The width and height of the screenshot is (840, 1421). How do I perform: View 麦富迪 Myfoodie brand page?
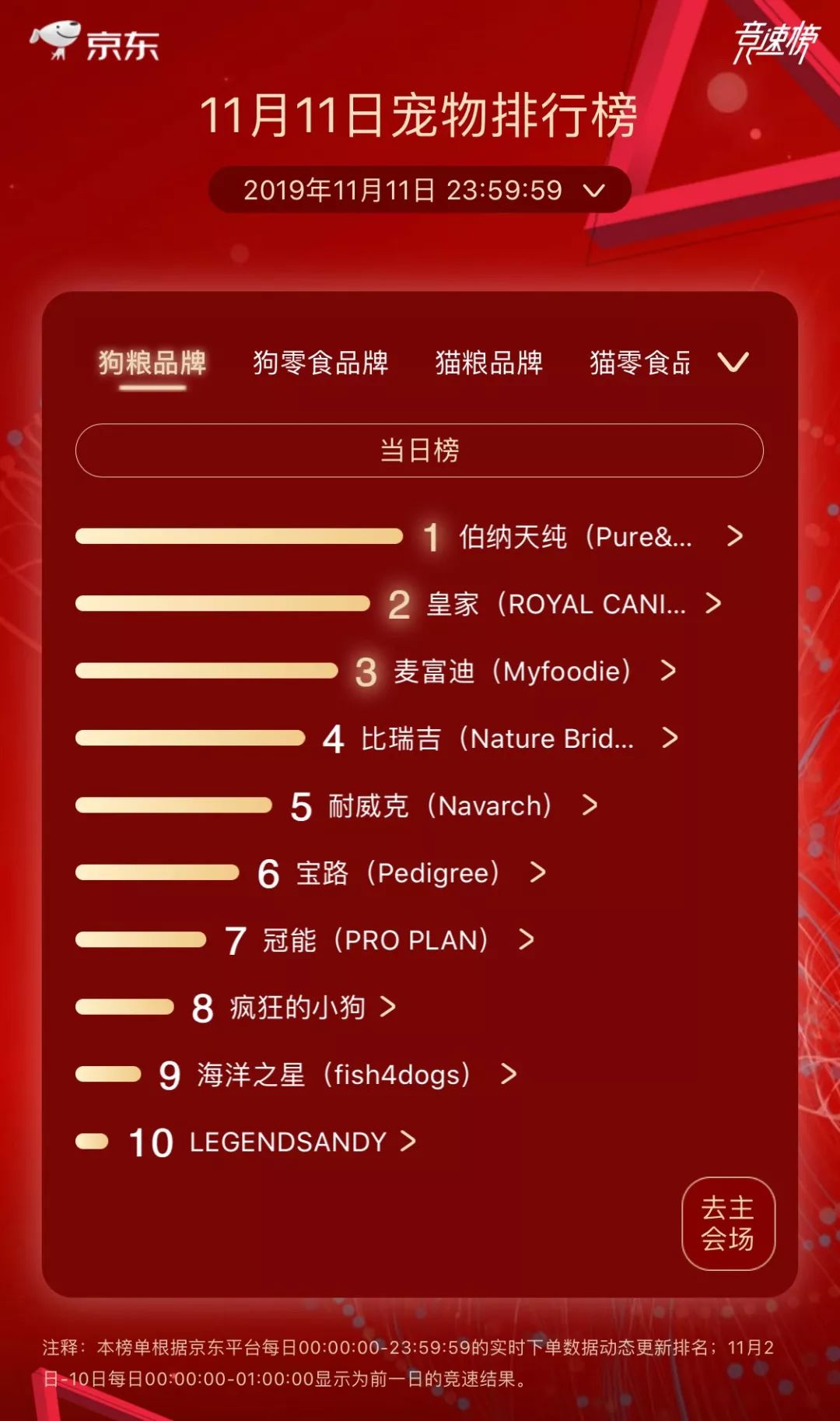coord(512,671)
